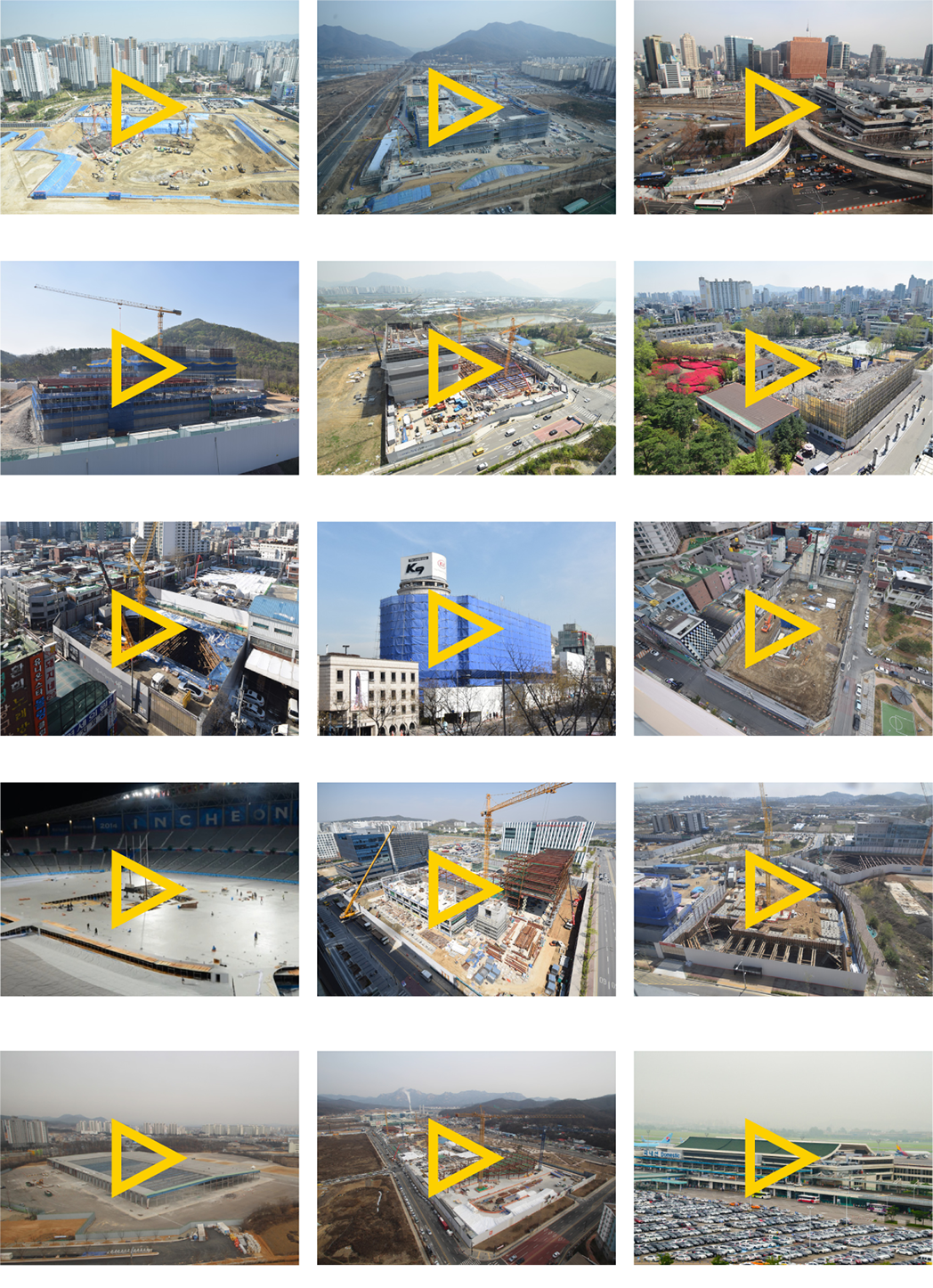933x1288 pixels.
Task: Play the video with the red flowering garden
Action: [781, 368]
